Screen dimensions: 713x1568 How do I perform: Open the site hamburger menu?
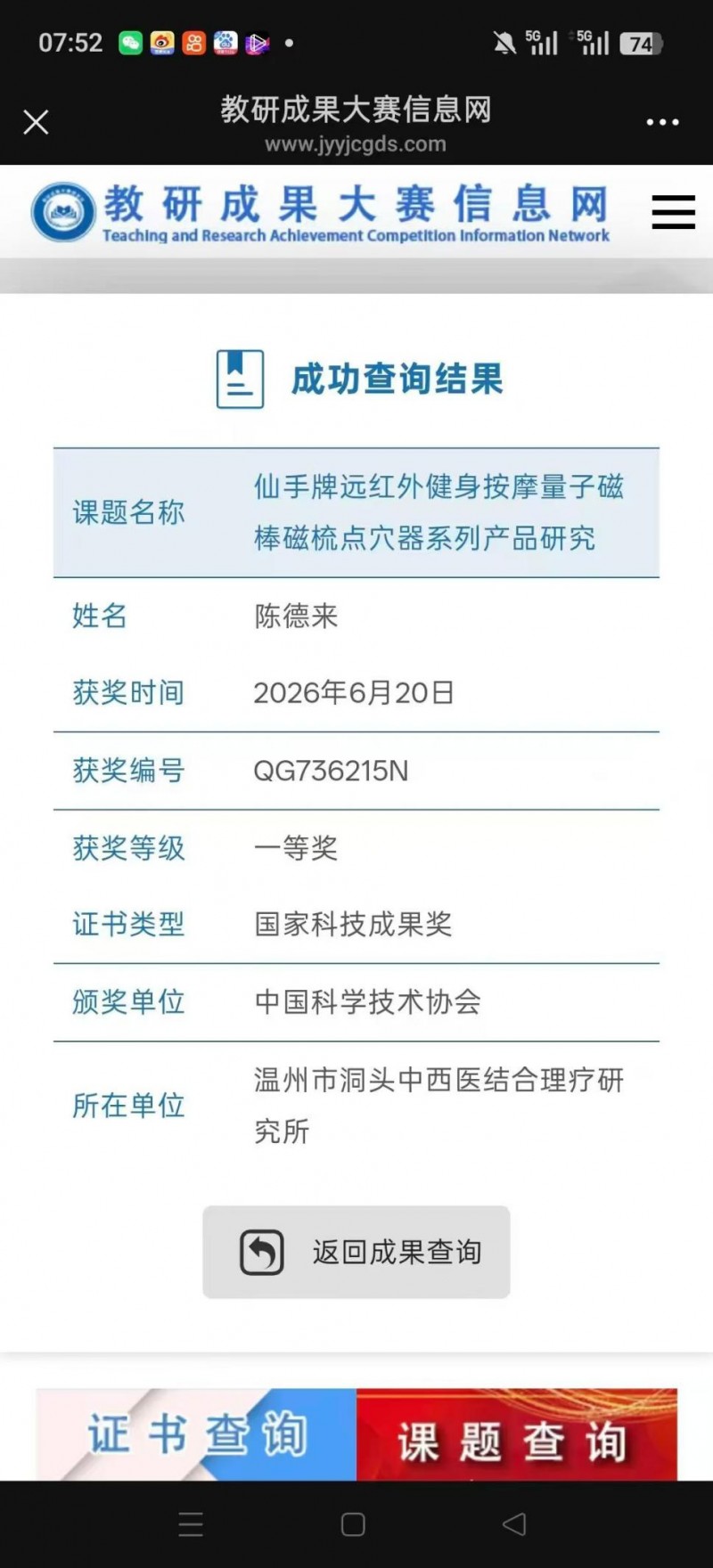coord(673,212)
